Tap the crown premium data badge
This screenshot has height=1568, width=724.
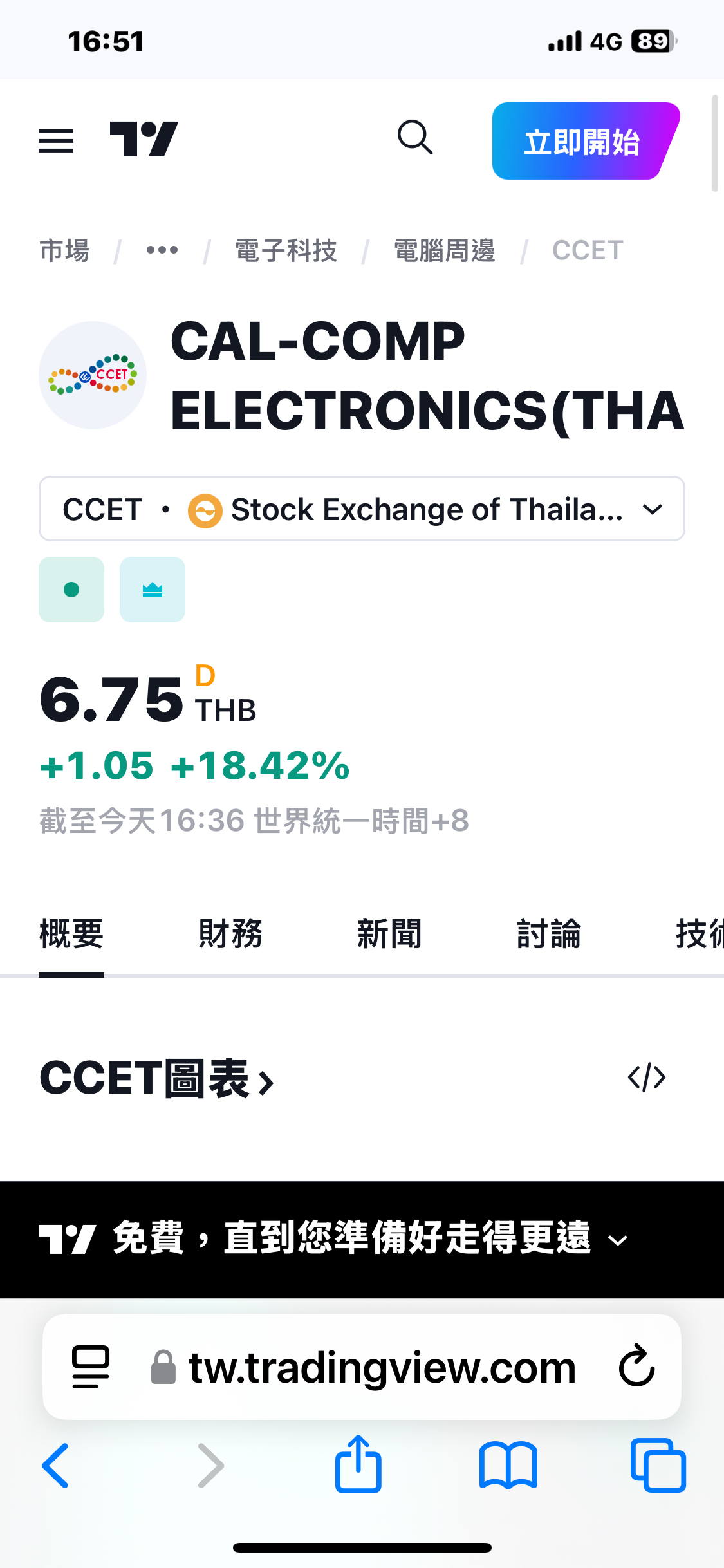[153, 590]
